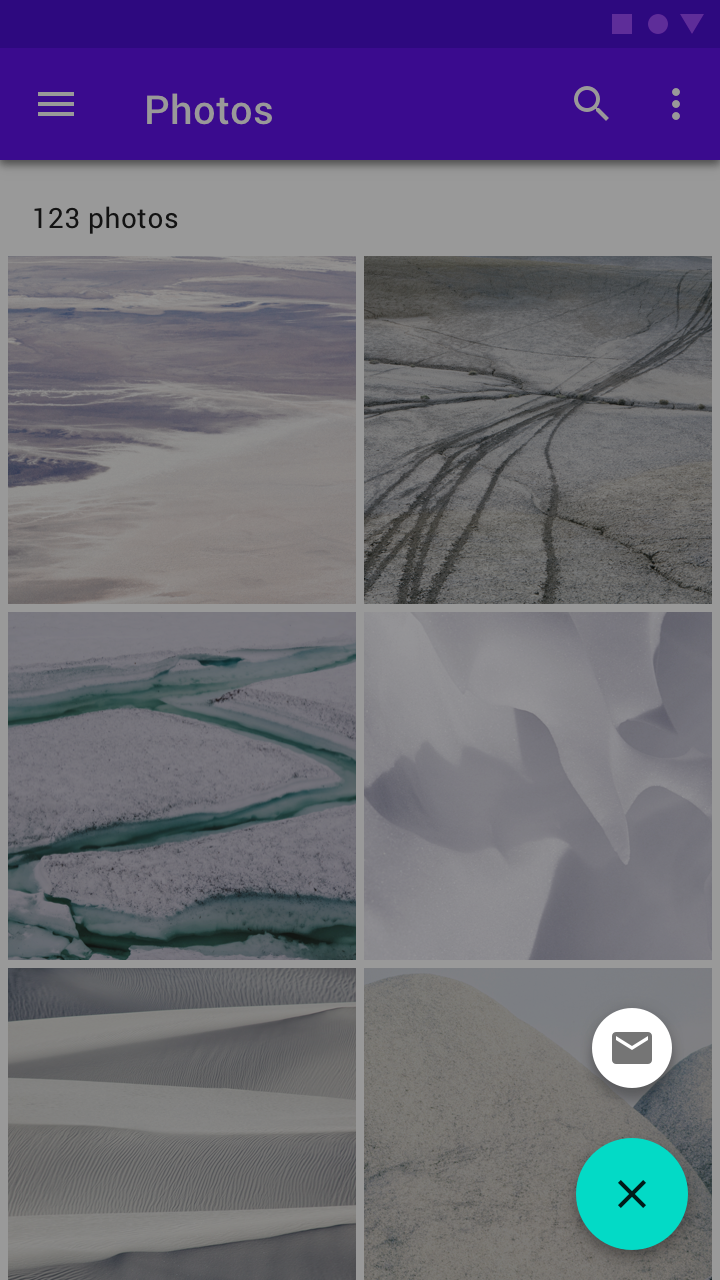
Task: Tap the mail floating action button
Action: (632, 1048)
